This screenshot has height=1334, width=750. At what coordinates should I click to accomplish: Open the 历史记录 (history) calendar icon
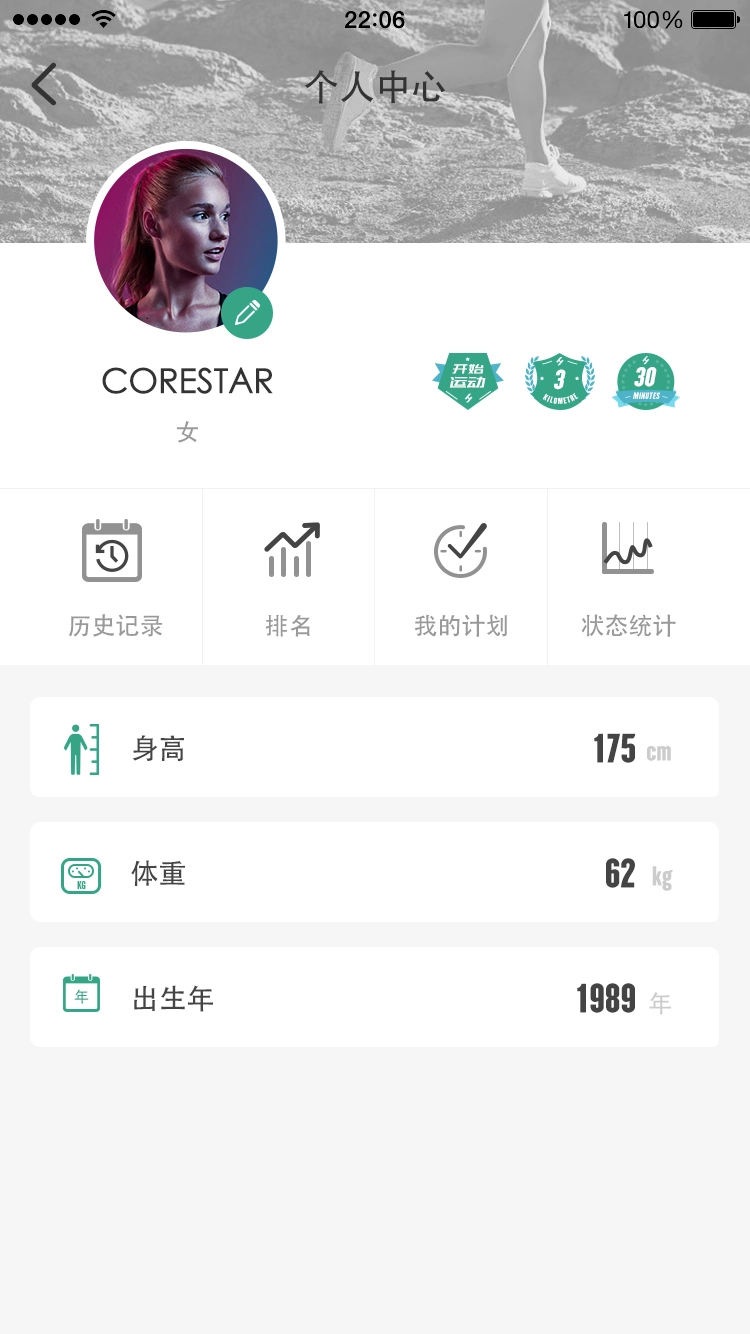pyautogui.click(x=113, y=550)
